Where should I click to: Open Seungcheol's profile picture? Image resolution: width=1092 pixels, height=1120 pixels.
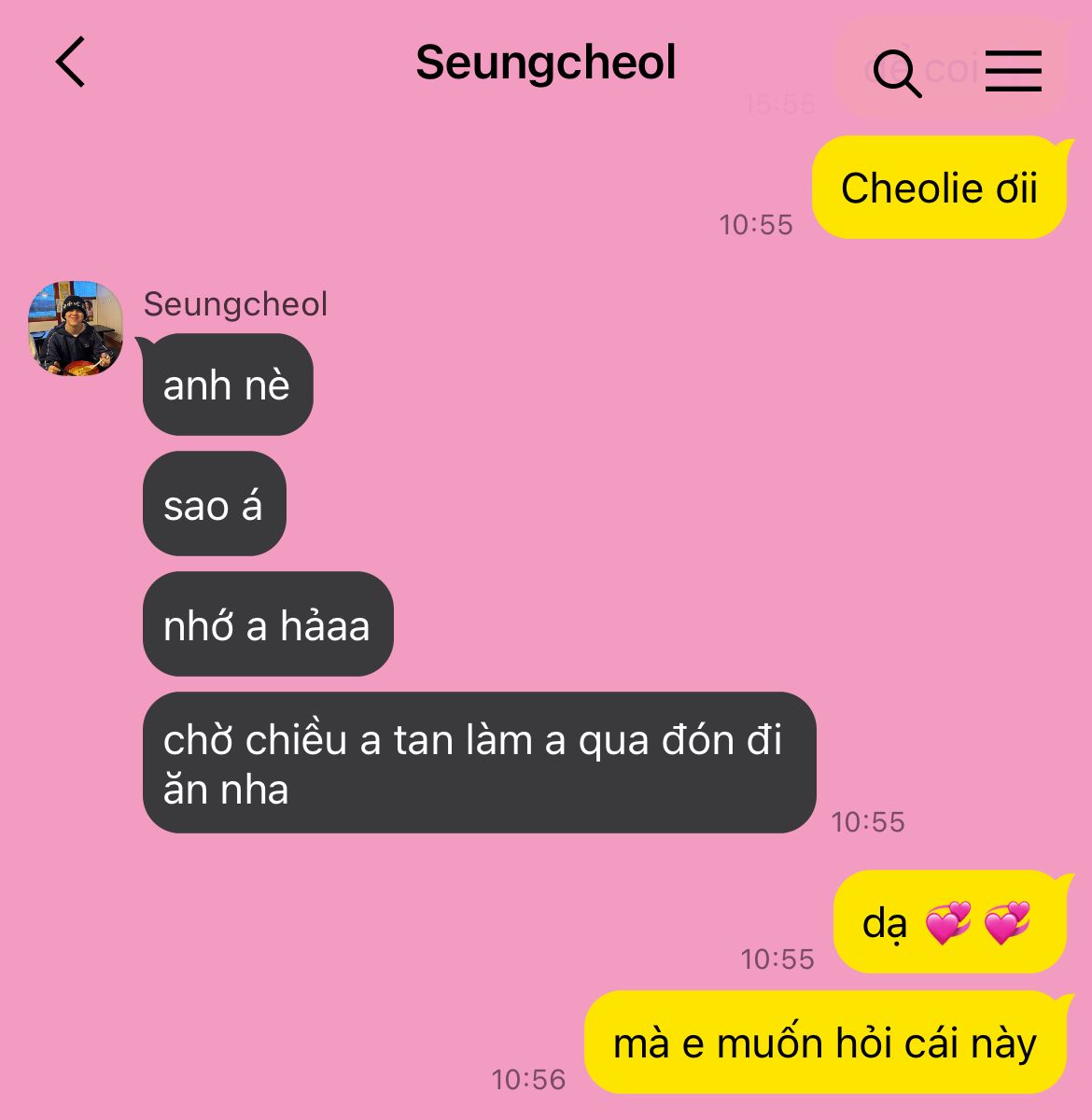pyautogui.click(x=76, y=329)
